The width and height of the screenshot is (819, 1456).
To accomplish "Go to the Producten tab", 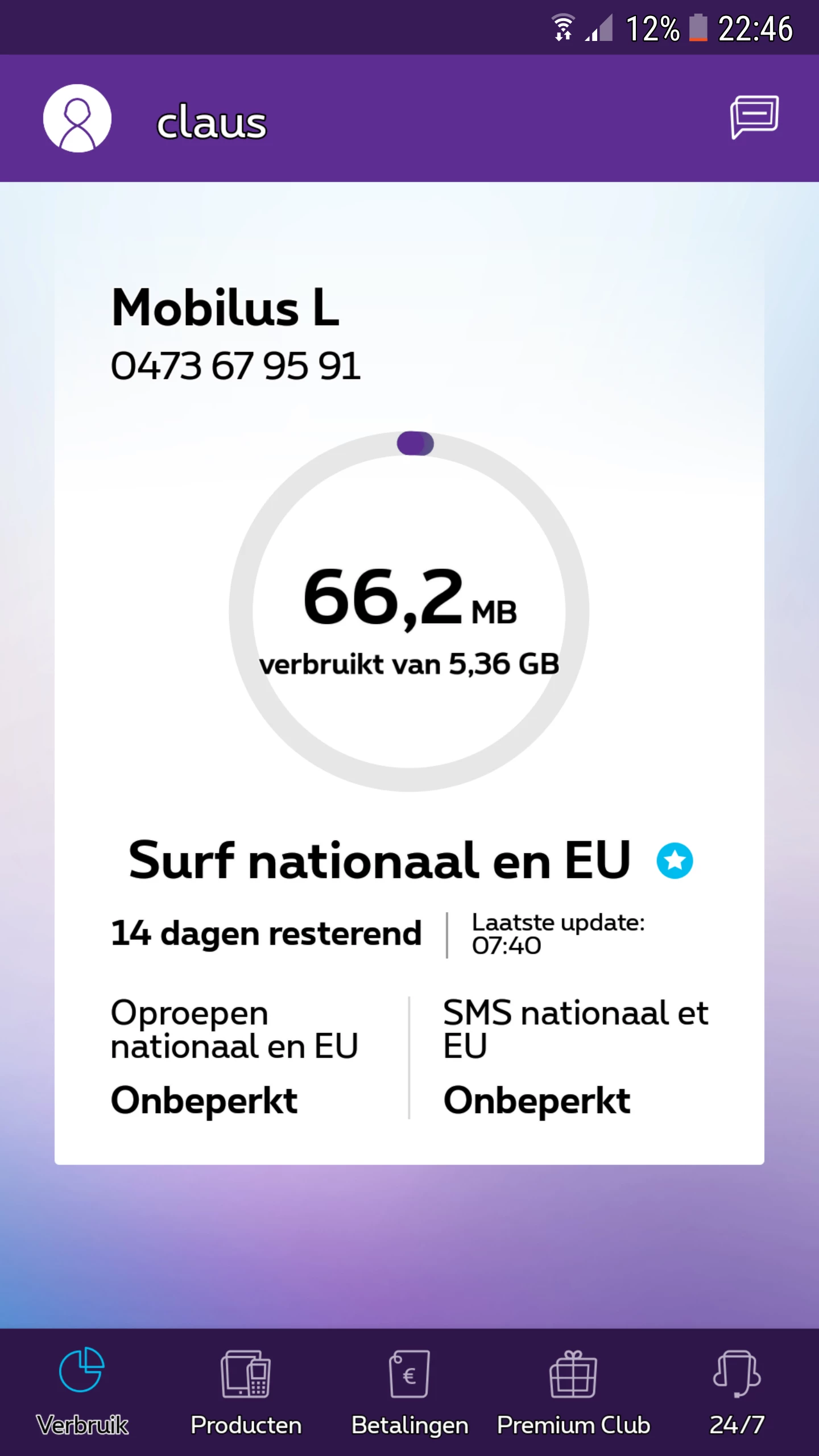I will point(246,1391).
